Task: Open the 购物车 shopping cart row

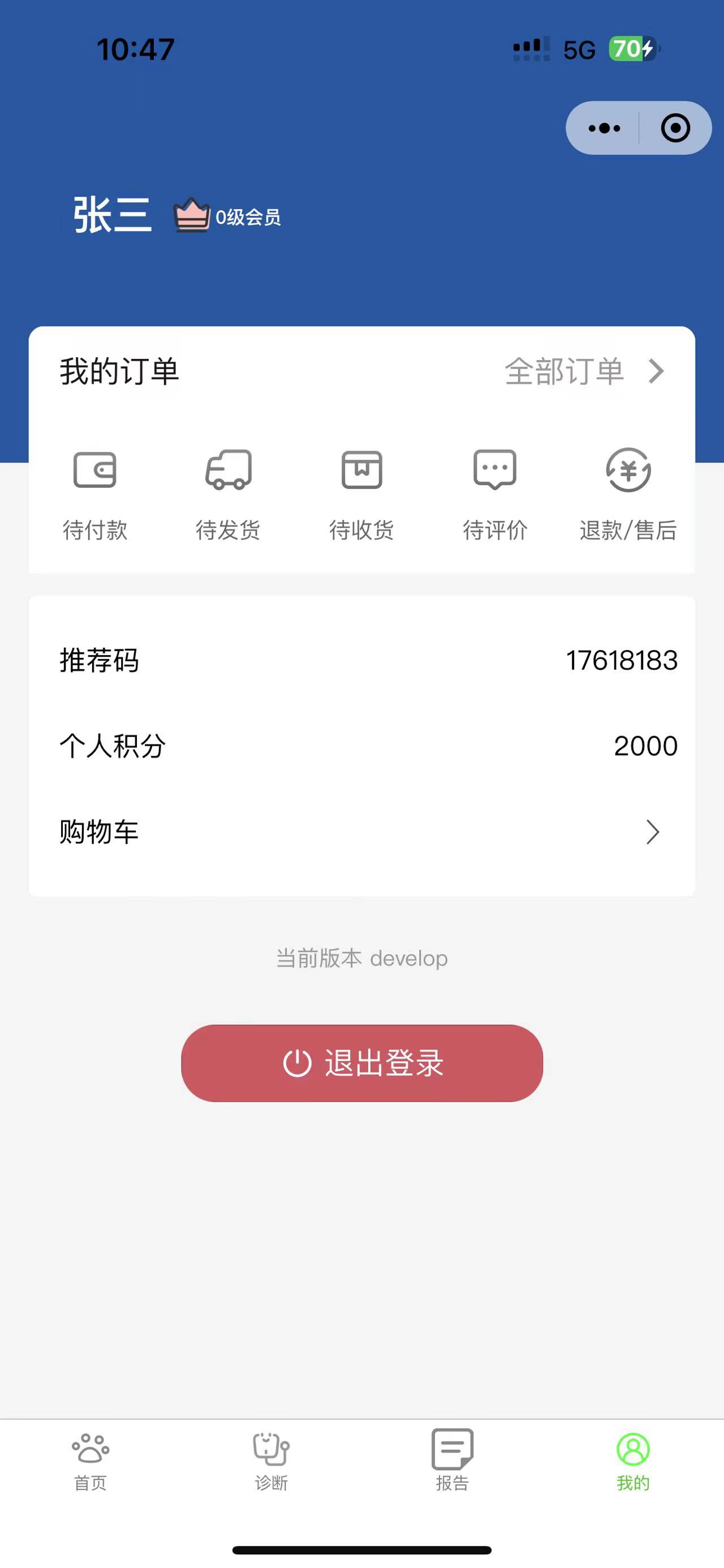Action: click(361, 831)
